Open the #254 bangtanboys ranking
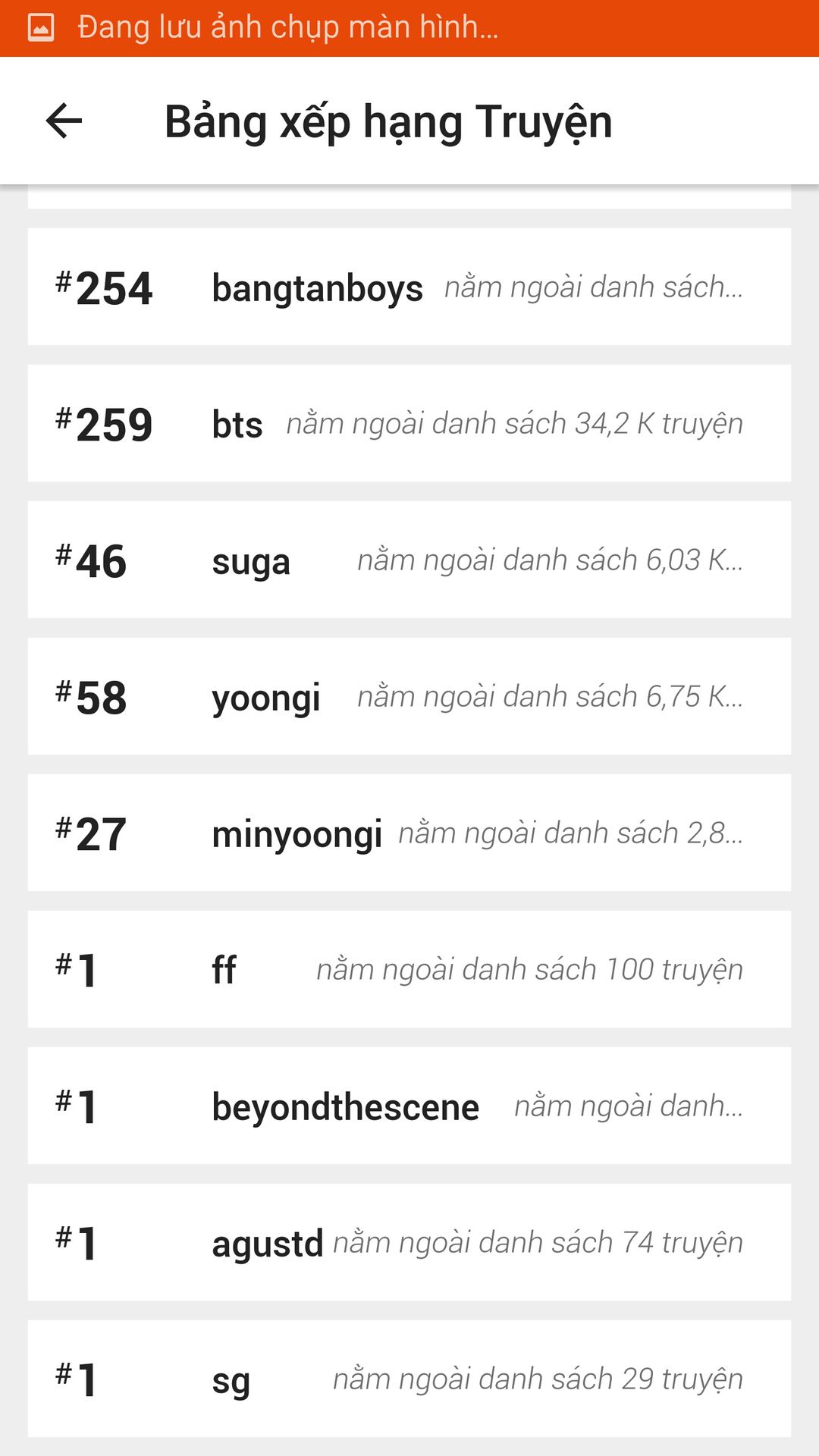This screenshot has width=819, height=1456. 409,287
